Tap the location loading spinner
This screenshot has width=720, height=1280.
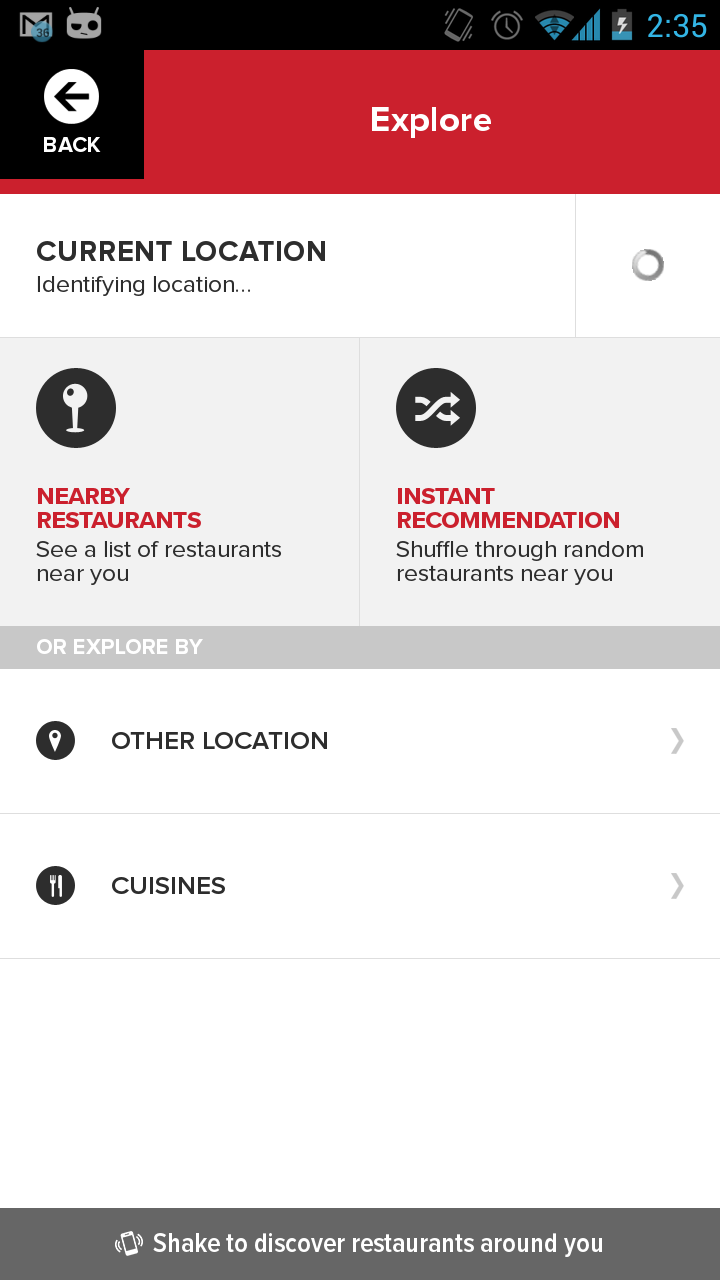(647, 264)
